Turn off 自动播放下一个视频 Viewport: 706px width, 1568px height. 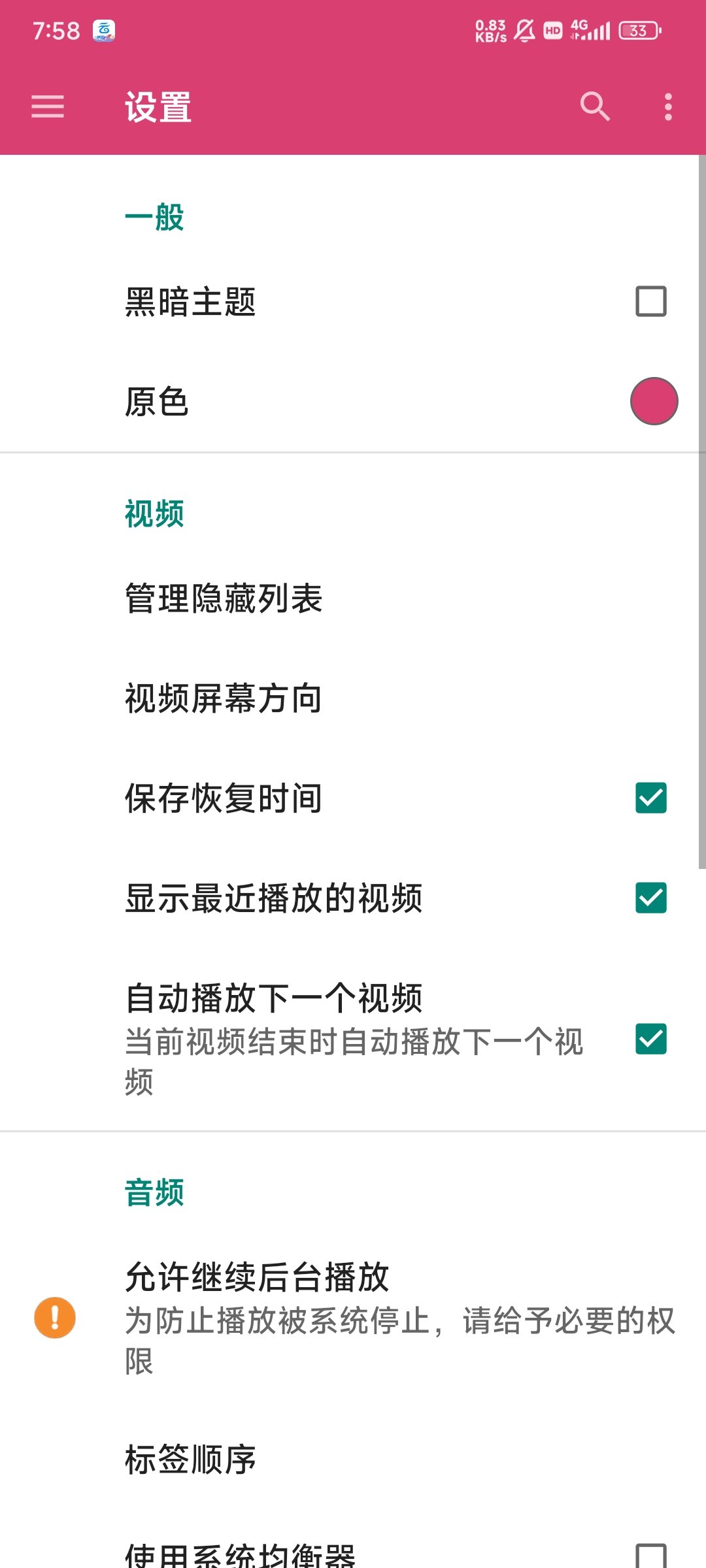650,1039
